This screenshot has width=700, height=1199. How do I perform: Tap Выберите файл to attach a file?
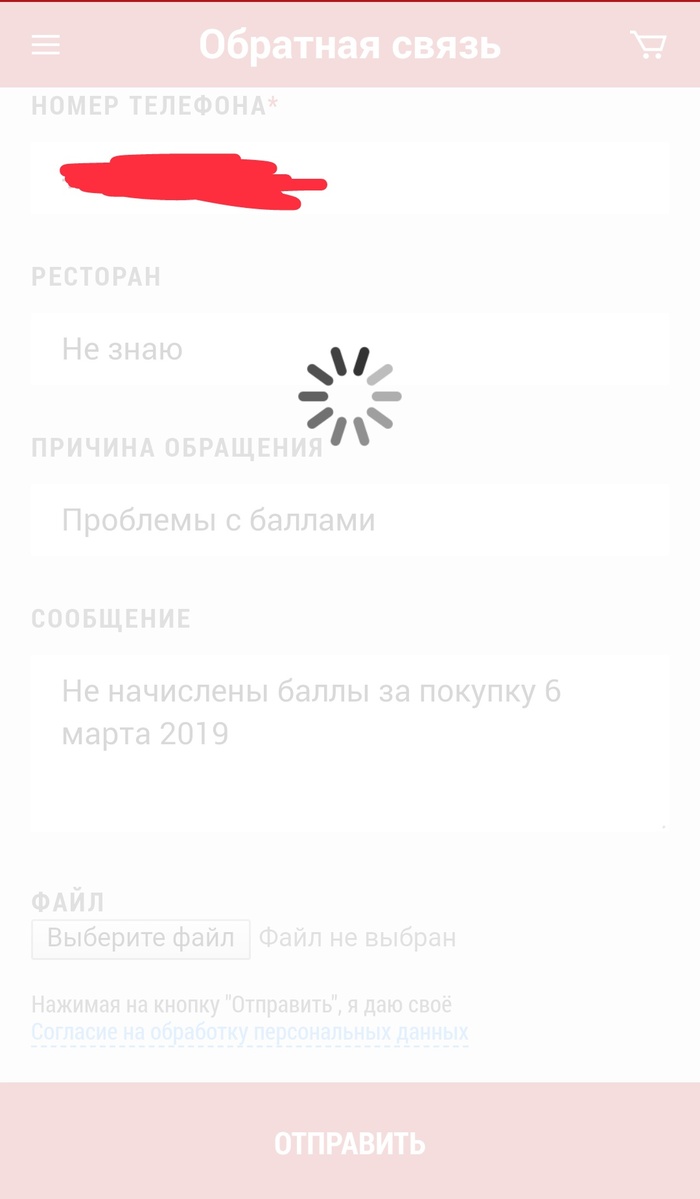coord(141,938)
